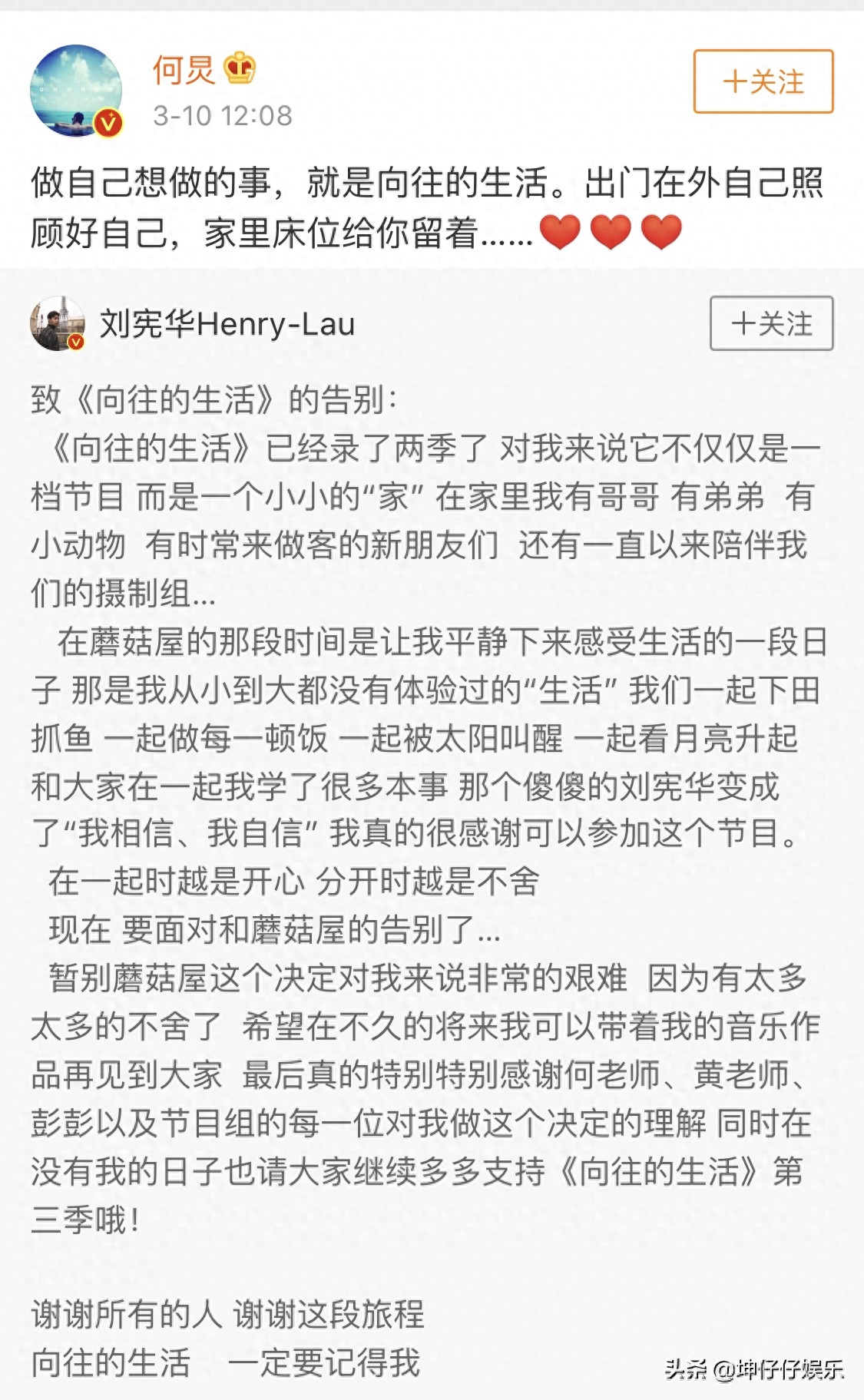Open 刘宪华Henry-Lau's avatar

[x=57, y=323]
